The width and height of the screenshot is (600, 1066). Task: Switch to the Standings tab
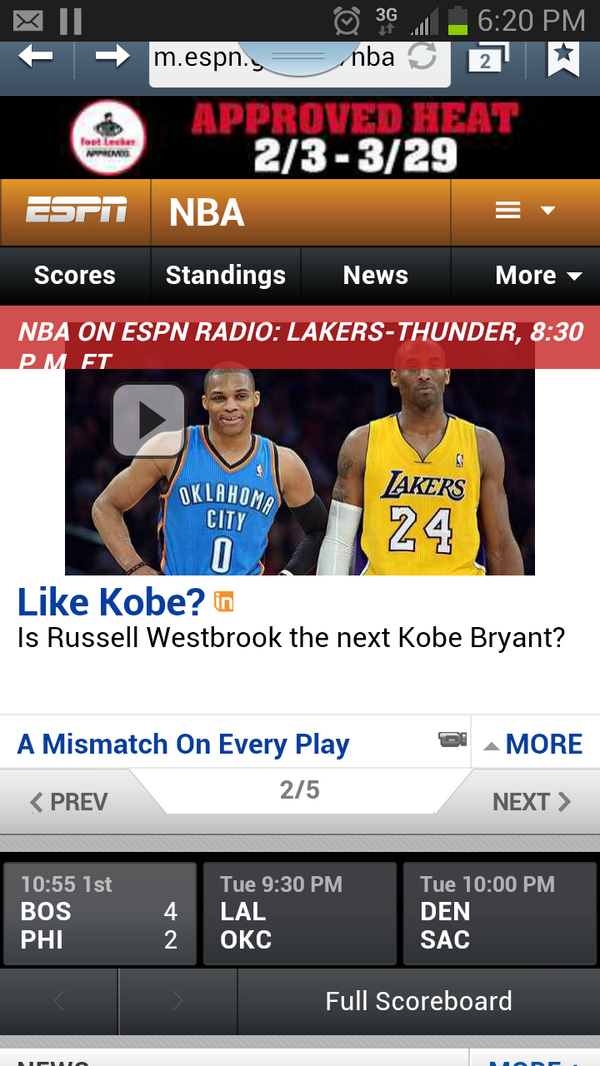[226, 275]
